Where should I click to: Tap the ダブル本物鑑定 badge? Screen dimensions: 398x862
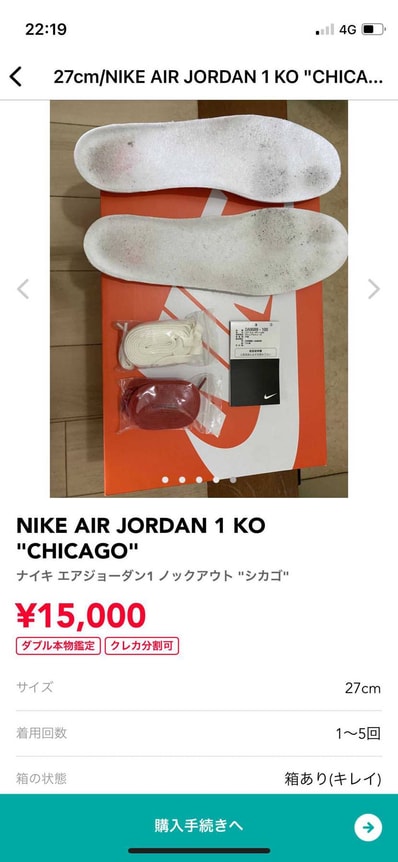tap(58, 645)
